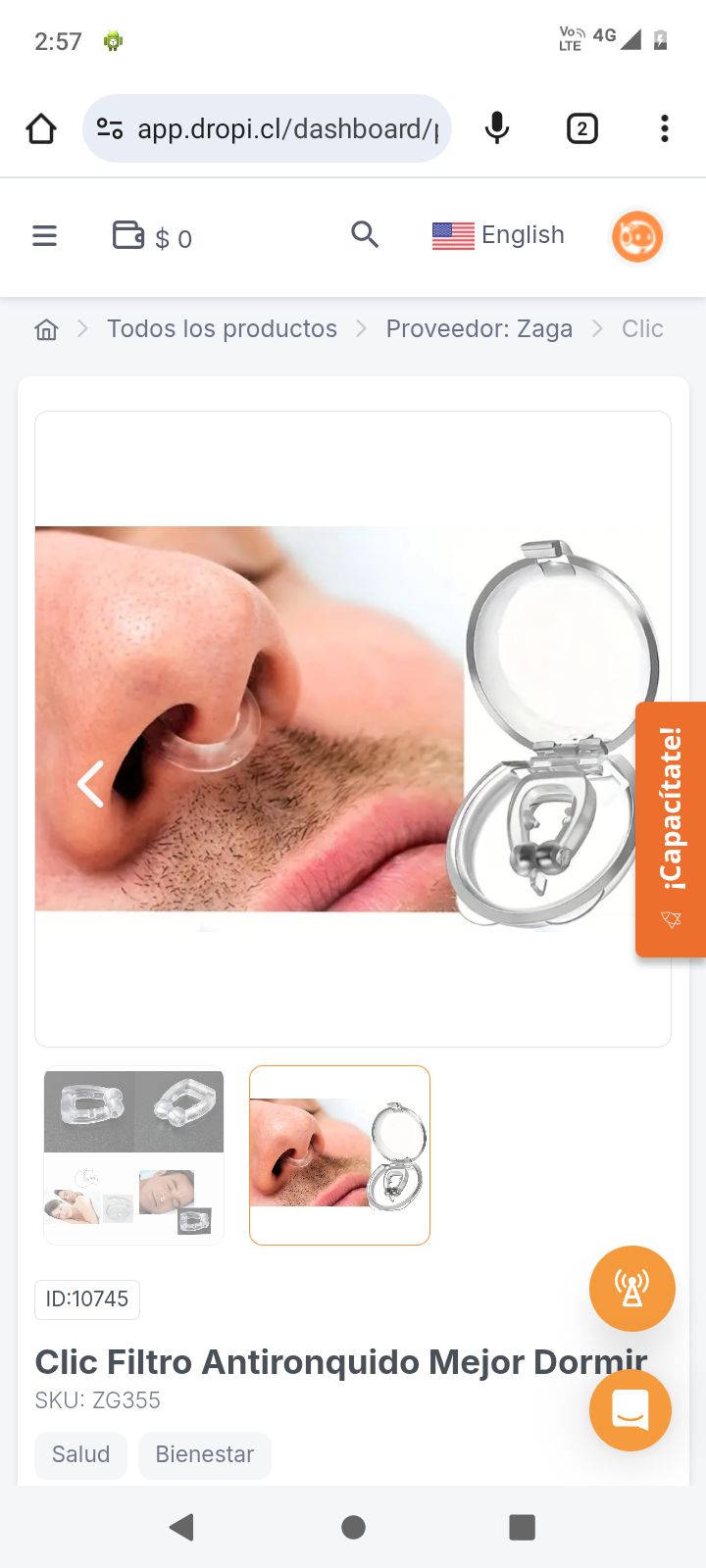
Task: Open the wallet balance $ 0
Action: (x=152, y=237)
